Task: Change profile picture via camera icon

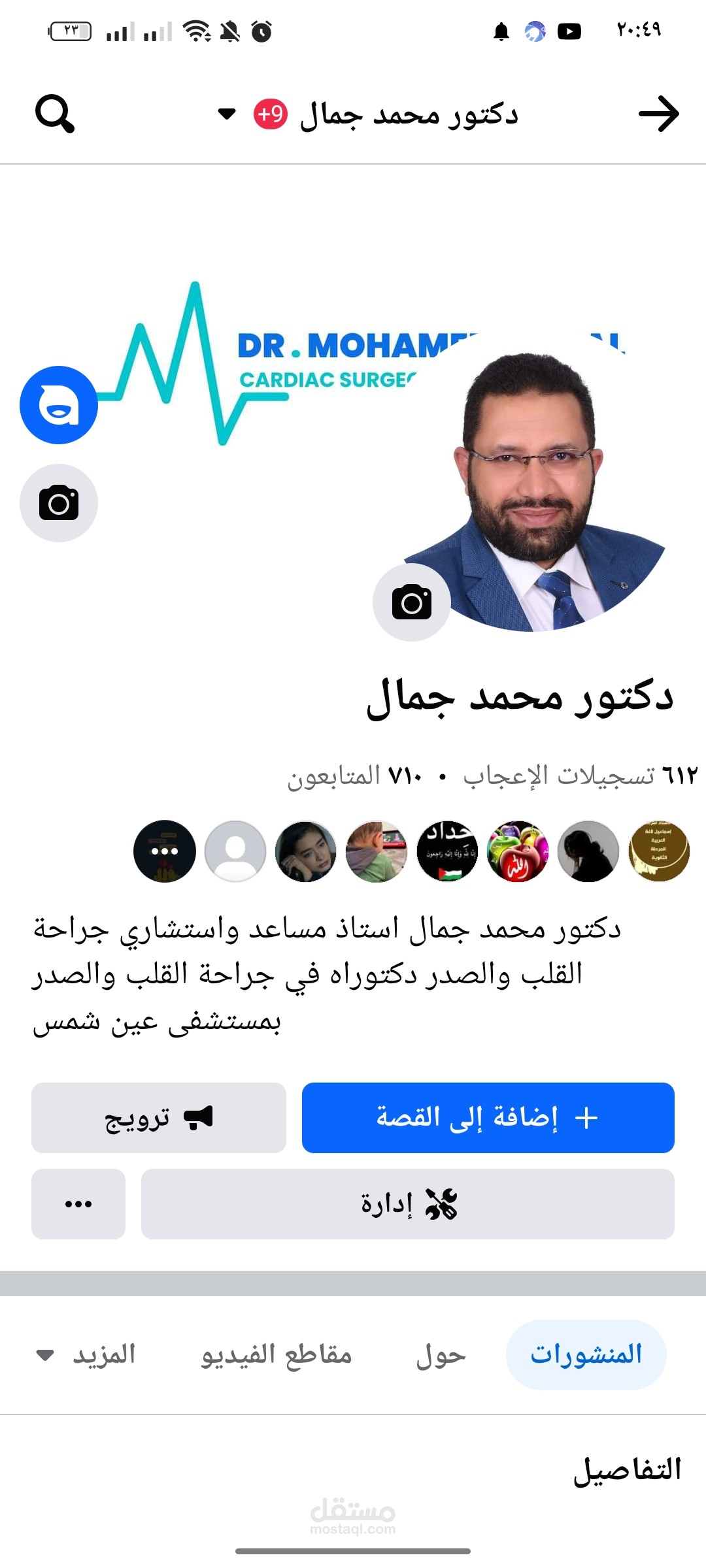Action: (x=412, y=602)
